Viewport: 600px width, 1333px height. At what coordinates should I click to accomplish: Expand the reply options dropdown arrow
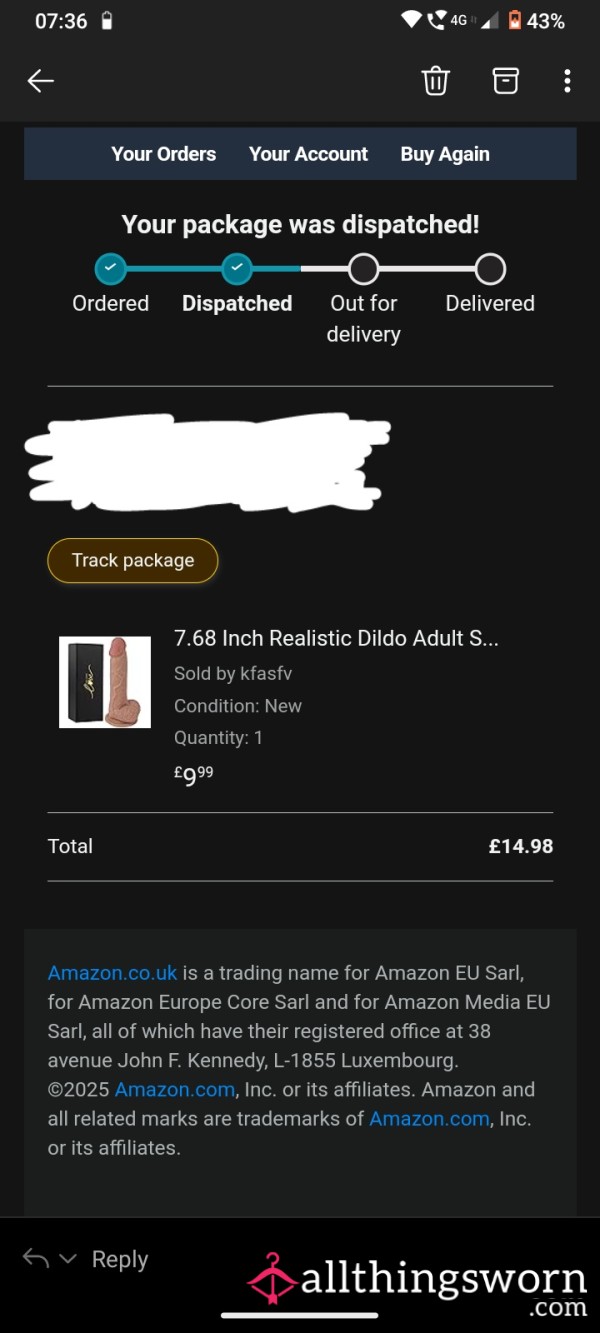coord(68,1260)
